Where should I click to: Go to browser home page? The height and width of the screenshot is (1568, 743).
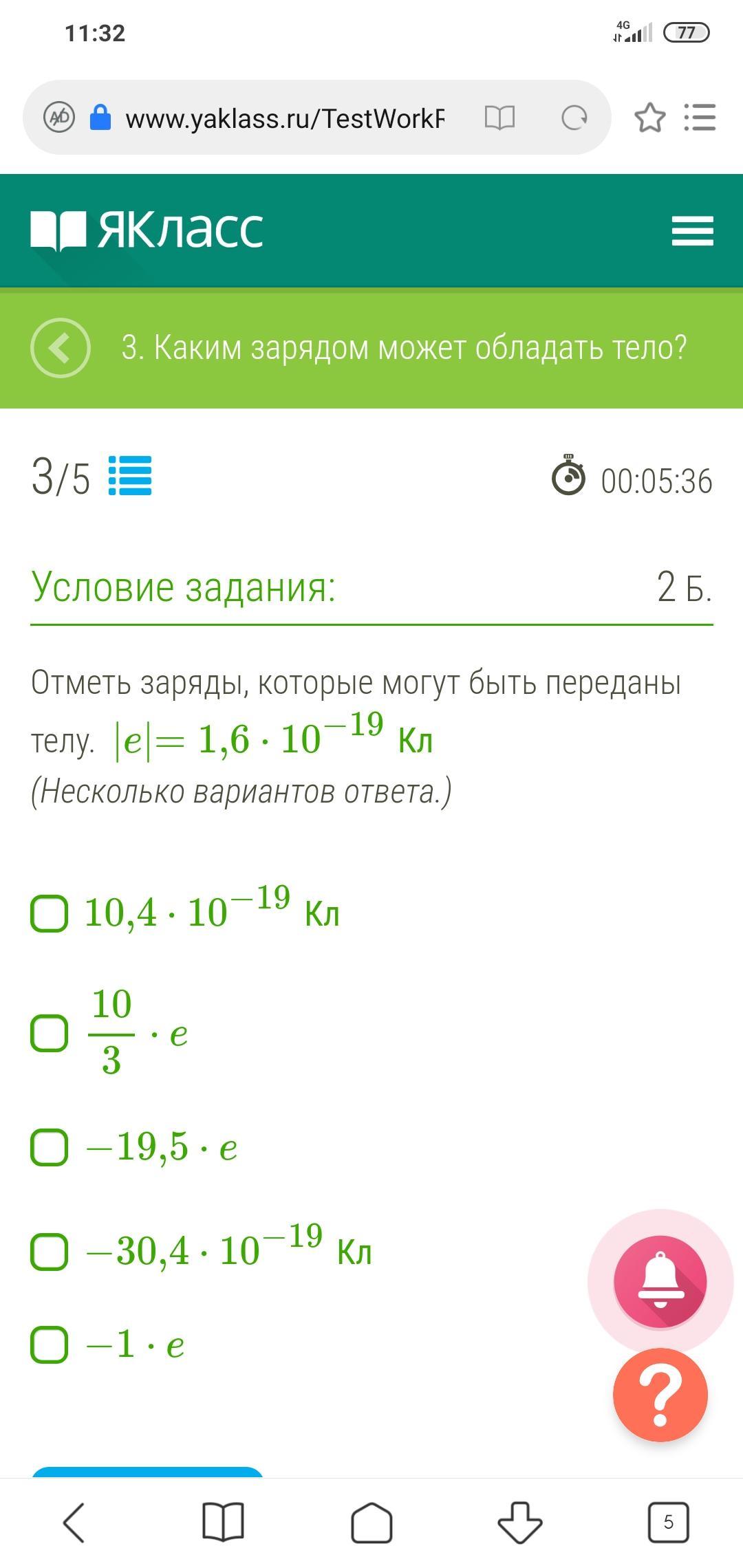[371, 1522]
